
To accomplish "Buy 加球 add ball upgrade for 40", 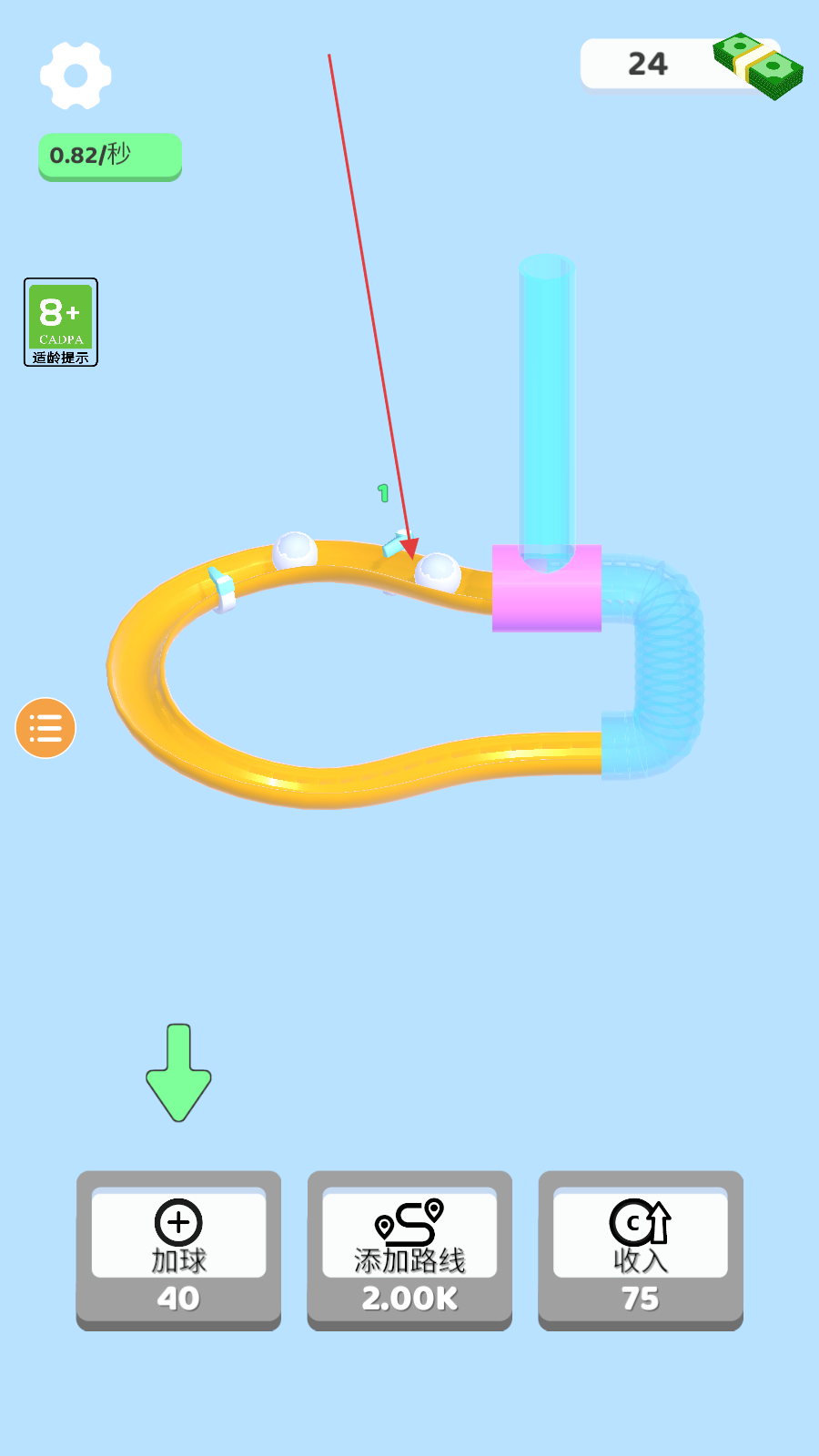I will (x=178, y=1249).
